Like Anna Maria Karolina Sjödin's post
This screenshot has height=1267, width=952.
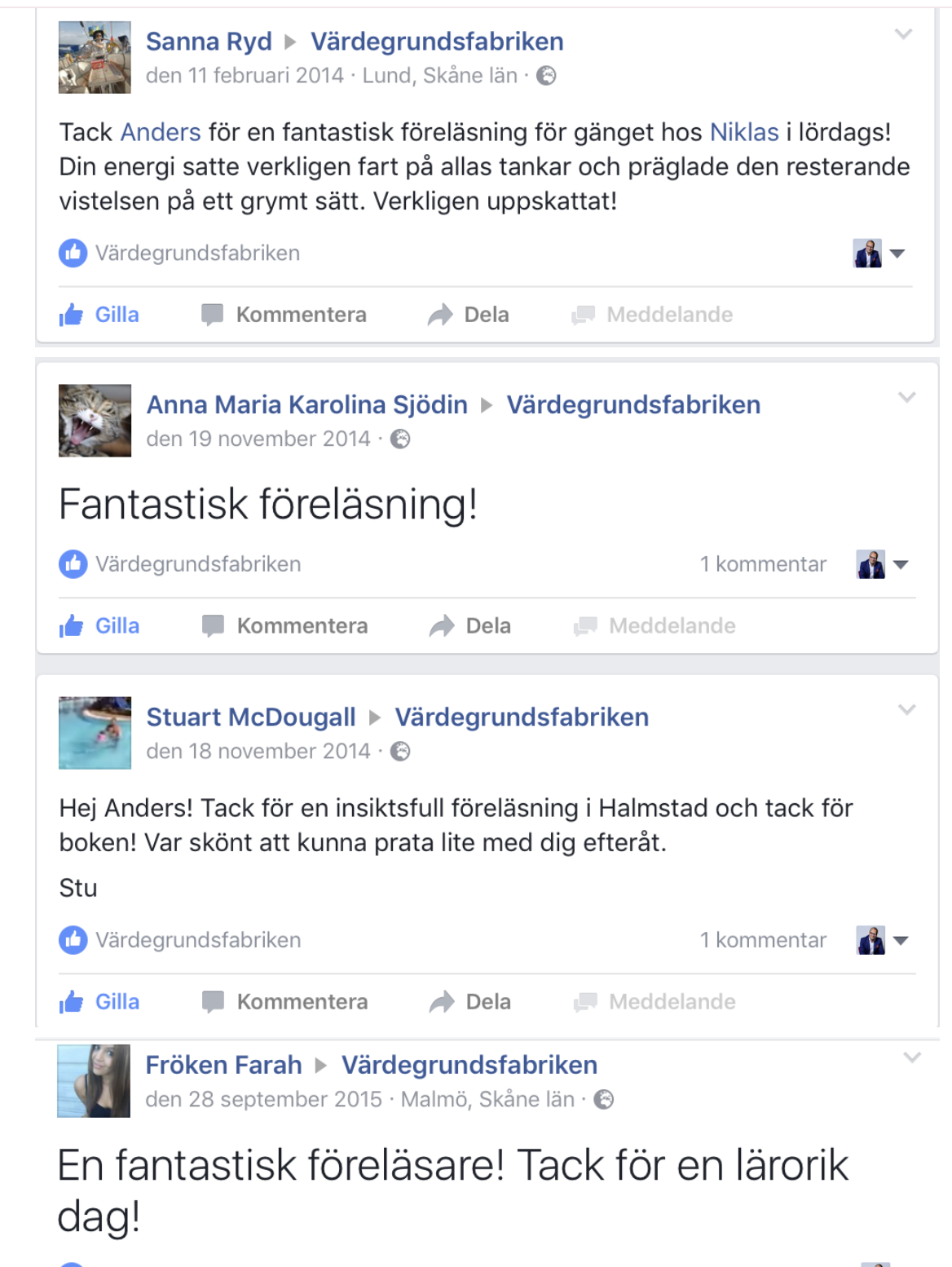coord(99,626)
